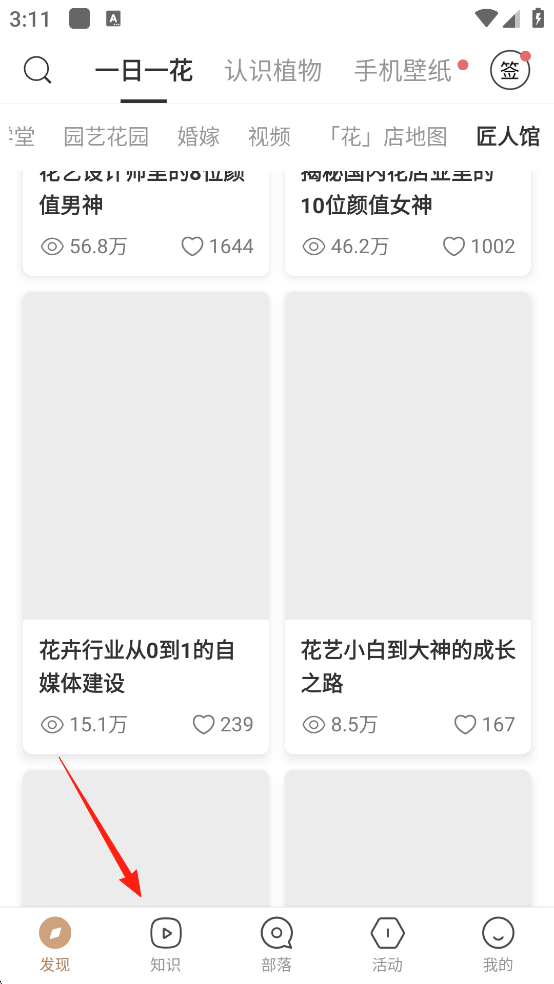
Task: Select the 婚嫁 category
Action: 198,136
